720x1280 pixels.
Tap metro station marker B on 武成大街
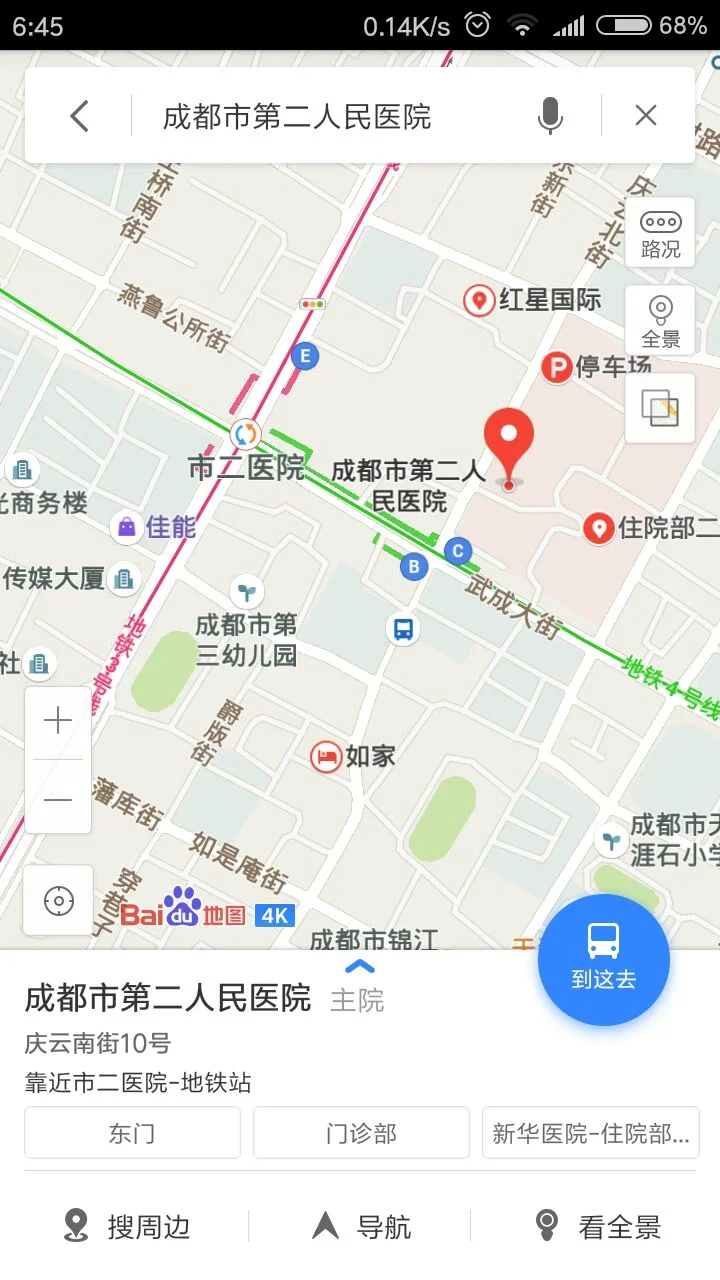413,566
